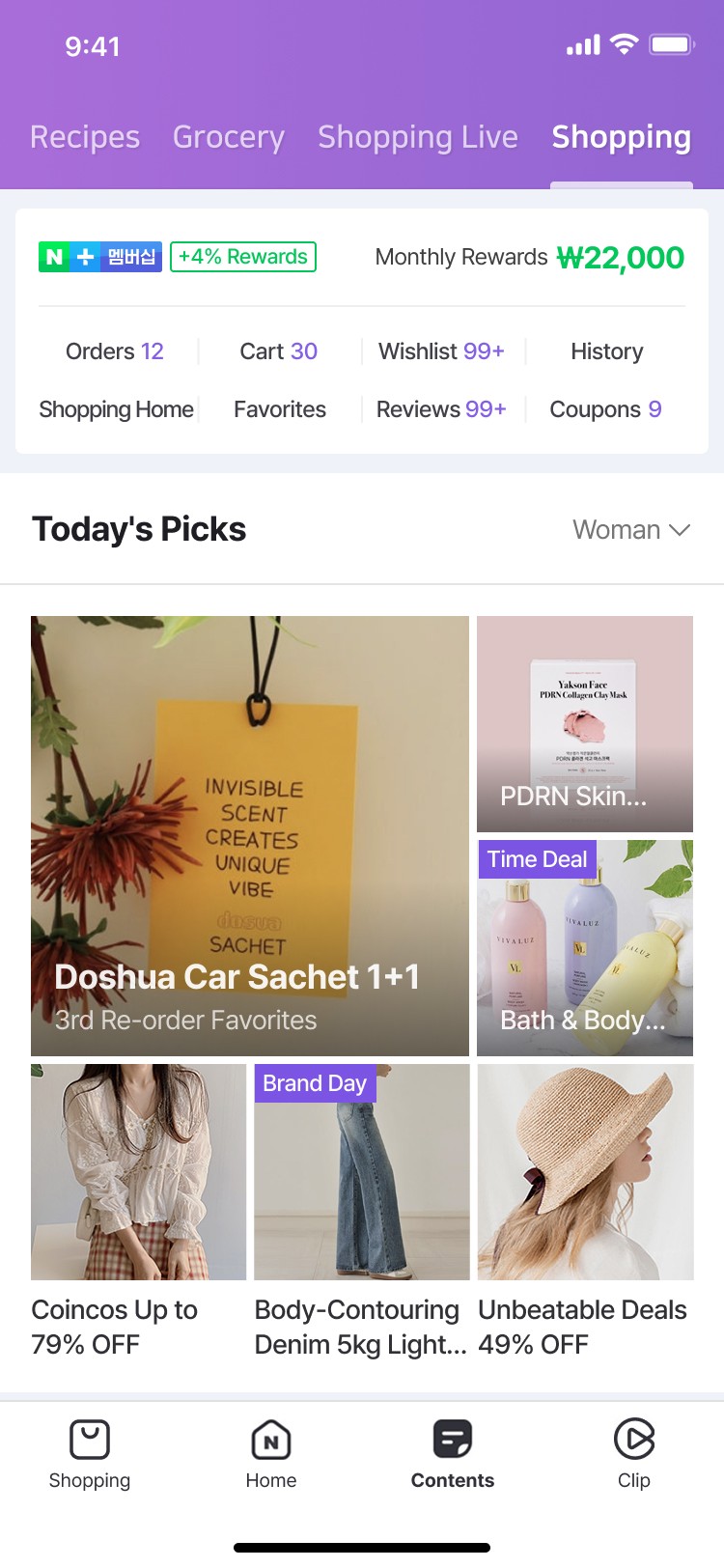Open the Clip tab in the bottom bar
Viewport: 724px width, 1568px height.
[634, 1455]
